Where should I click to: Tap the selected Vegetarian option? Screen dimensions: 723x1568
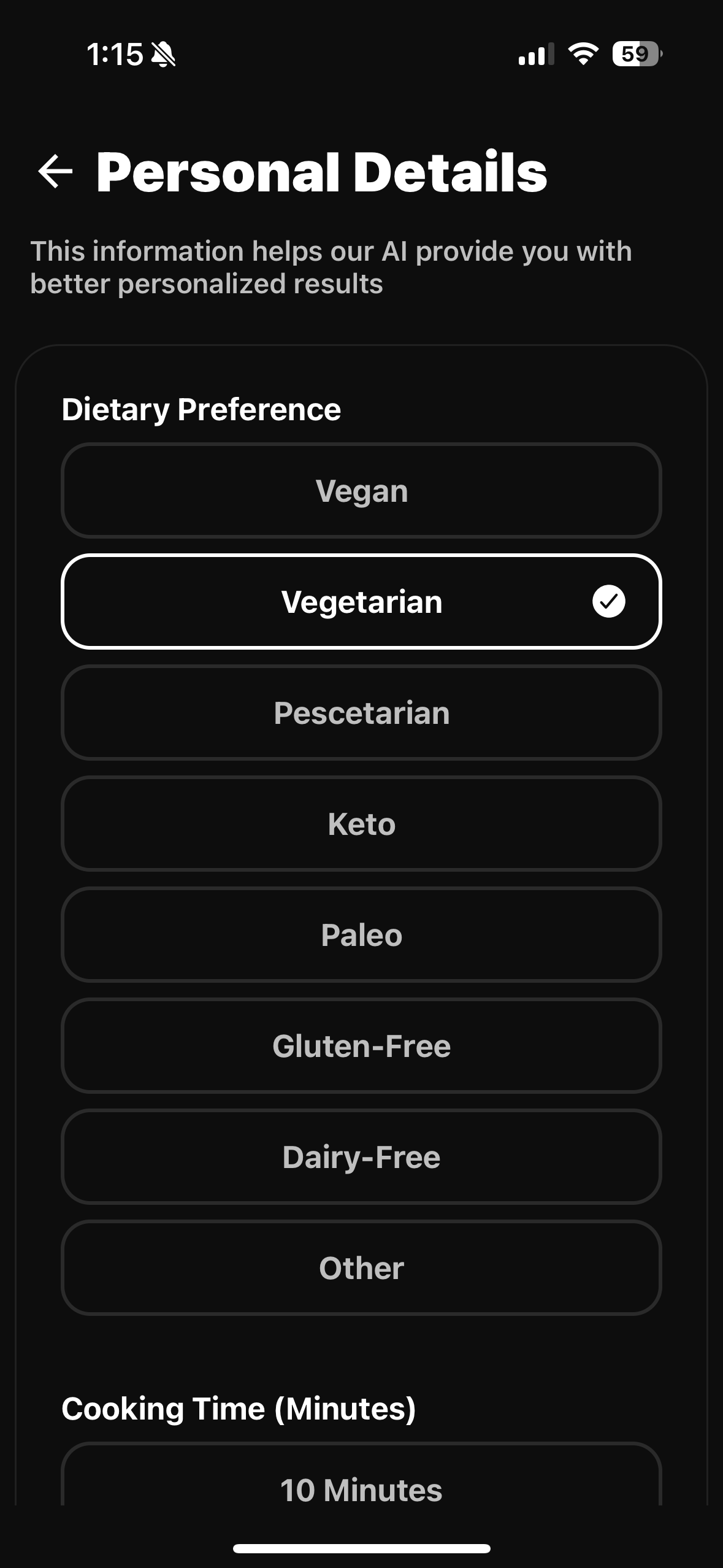(x=361, y=602)
